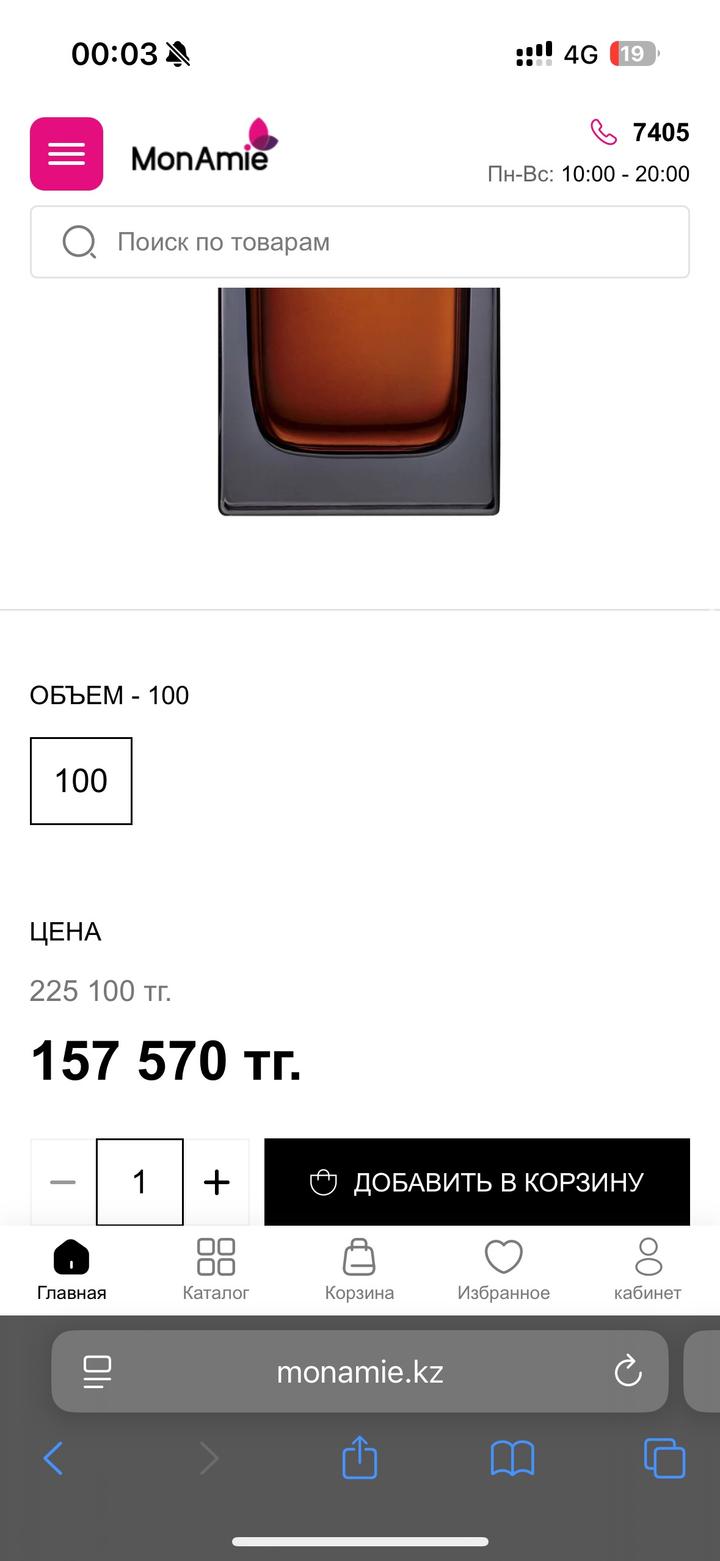Select the 100 volume option
This screenshot has height=1561, width=720.
(81, 781)
